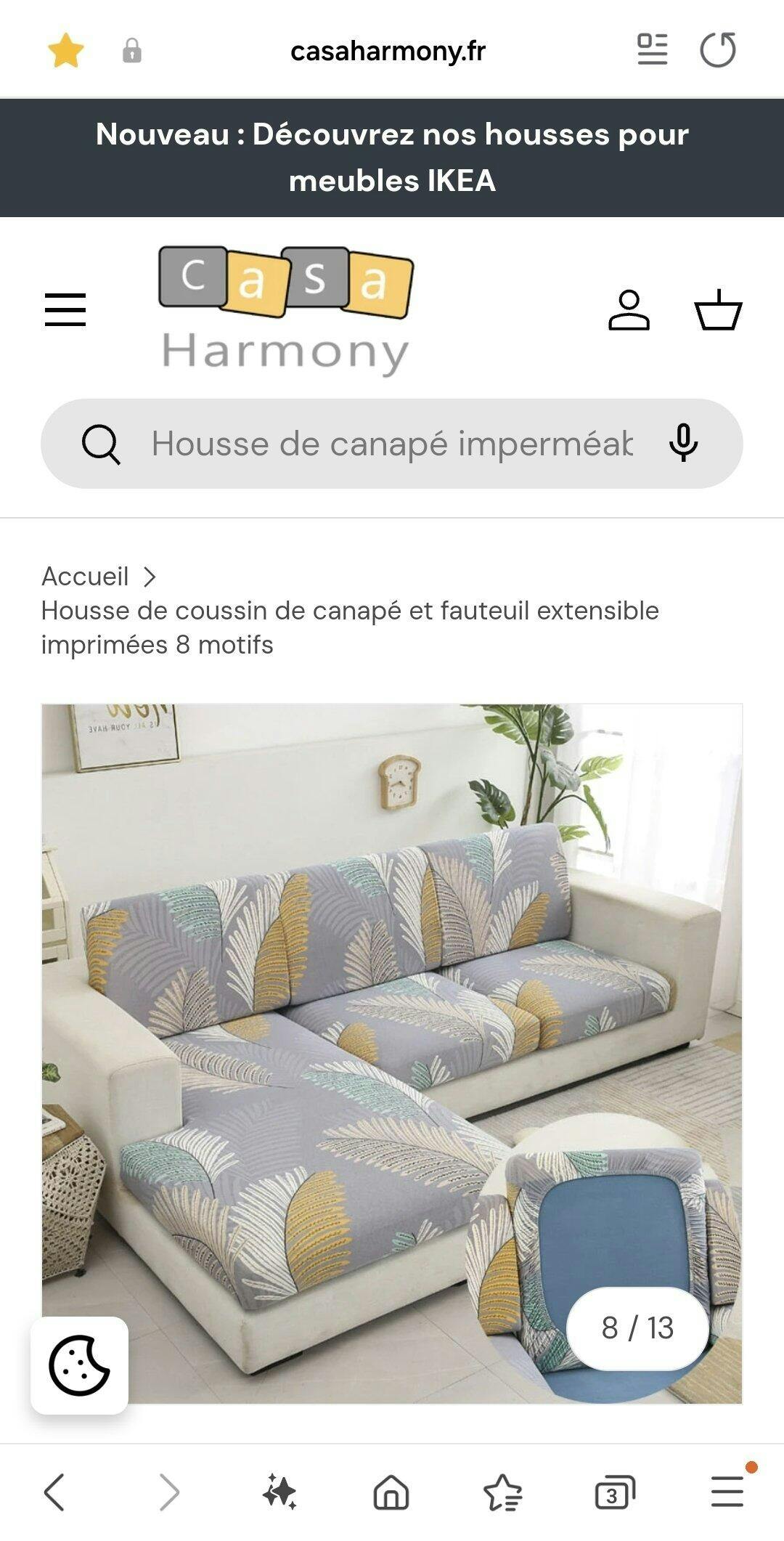This screenshot has height=1541, width=784.
Task: Open the site's hamburger menu
Action: click(x=65, y=310)
